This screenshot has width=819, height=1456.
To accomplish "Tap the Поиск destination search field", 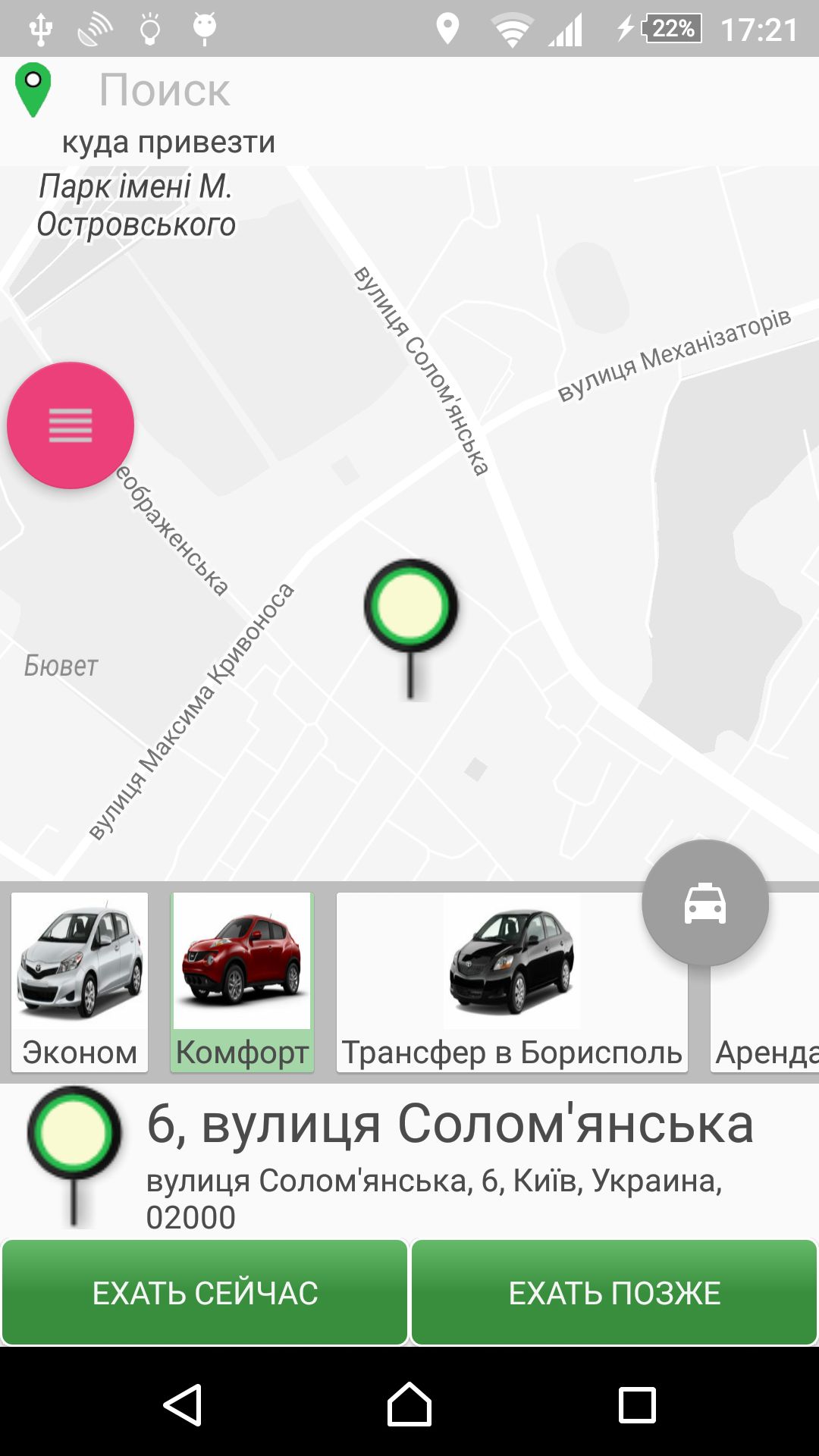I will pyautogui.click(x=164, y=91).
